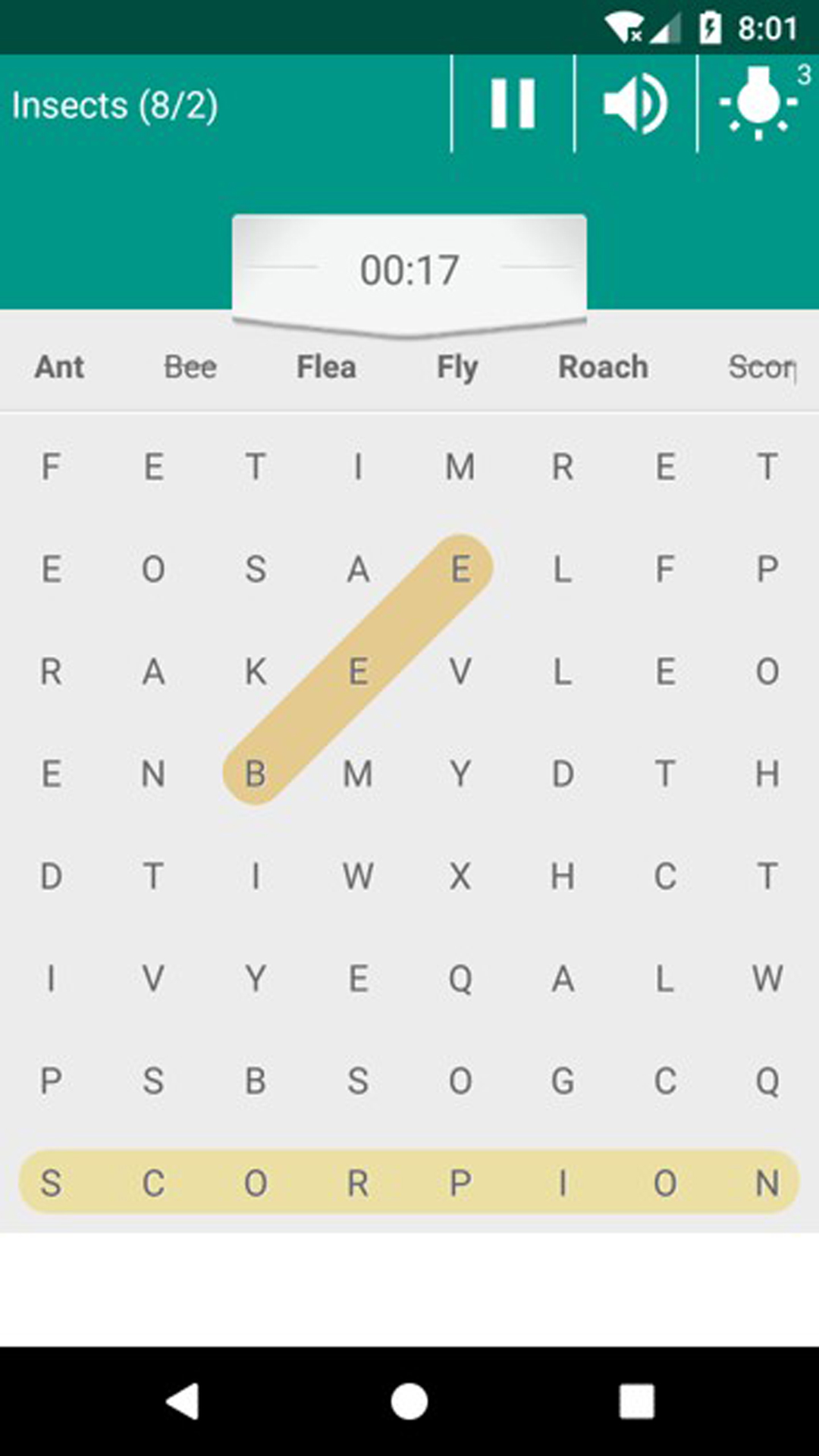The height and width of the screenshot is (1456, 819).
Task: Tap the partially visible Scorpion word
Action: [x=762, y=367]
